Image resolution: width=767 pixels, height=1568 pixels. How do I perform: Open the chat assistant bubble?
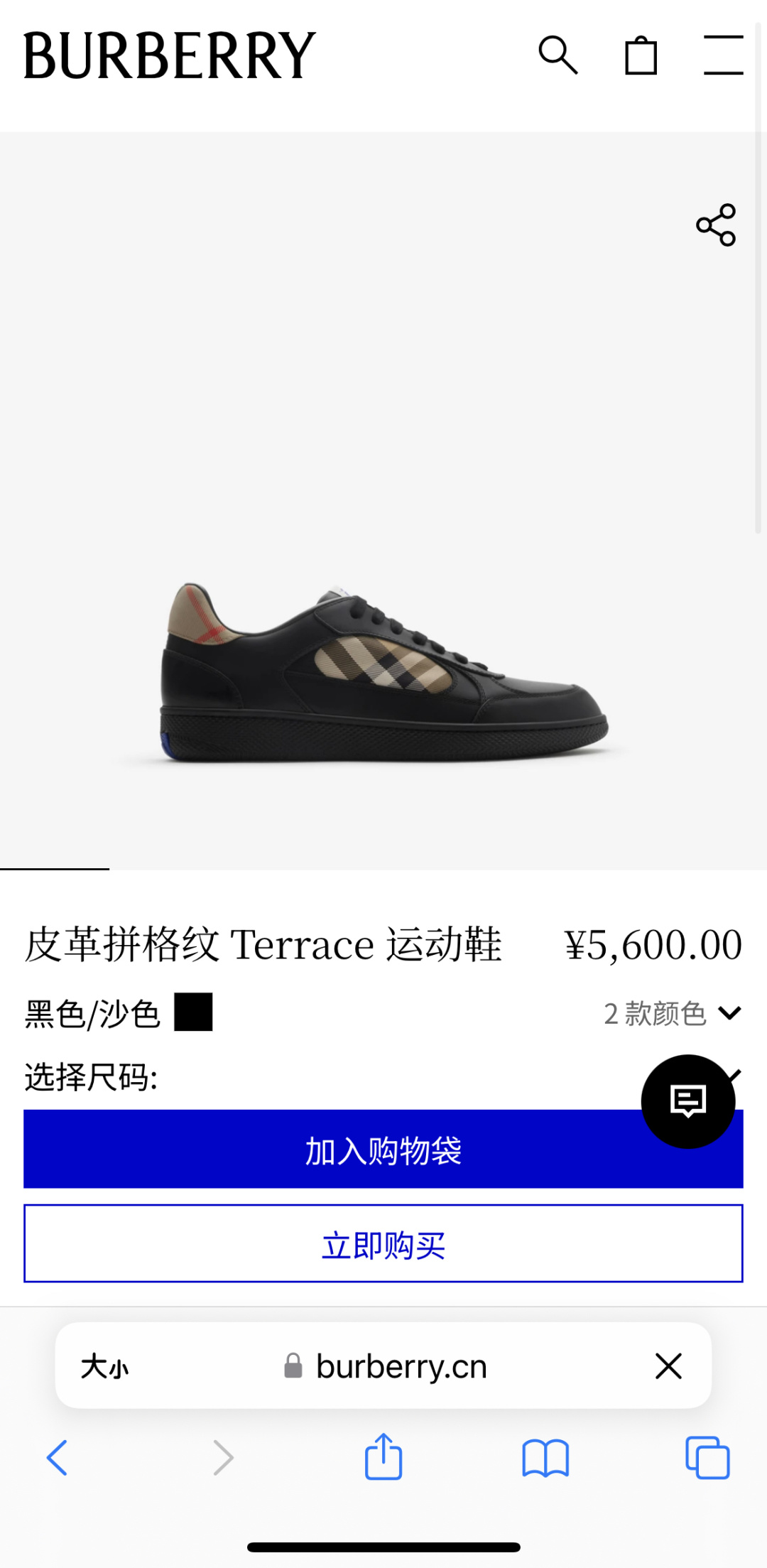[x=686, y=1101]
